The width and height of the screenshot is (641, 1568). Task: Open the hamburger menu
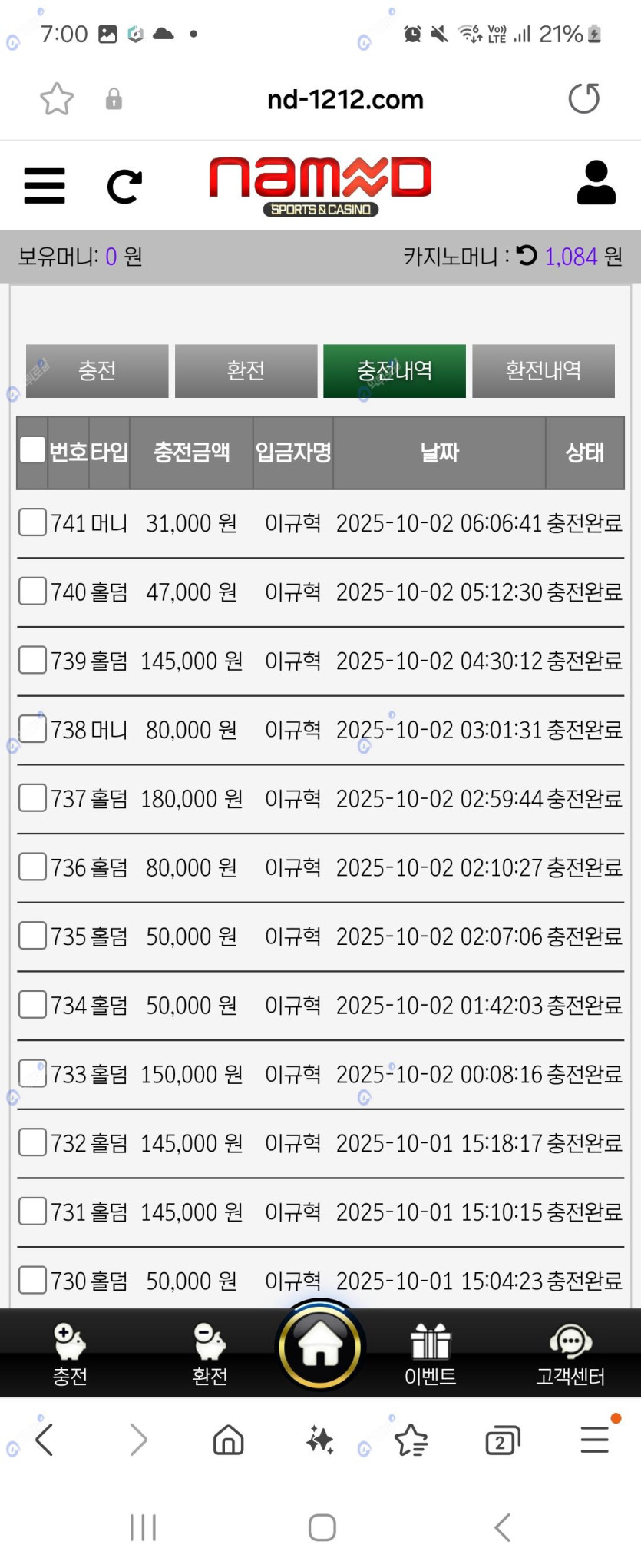(45, 185)
